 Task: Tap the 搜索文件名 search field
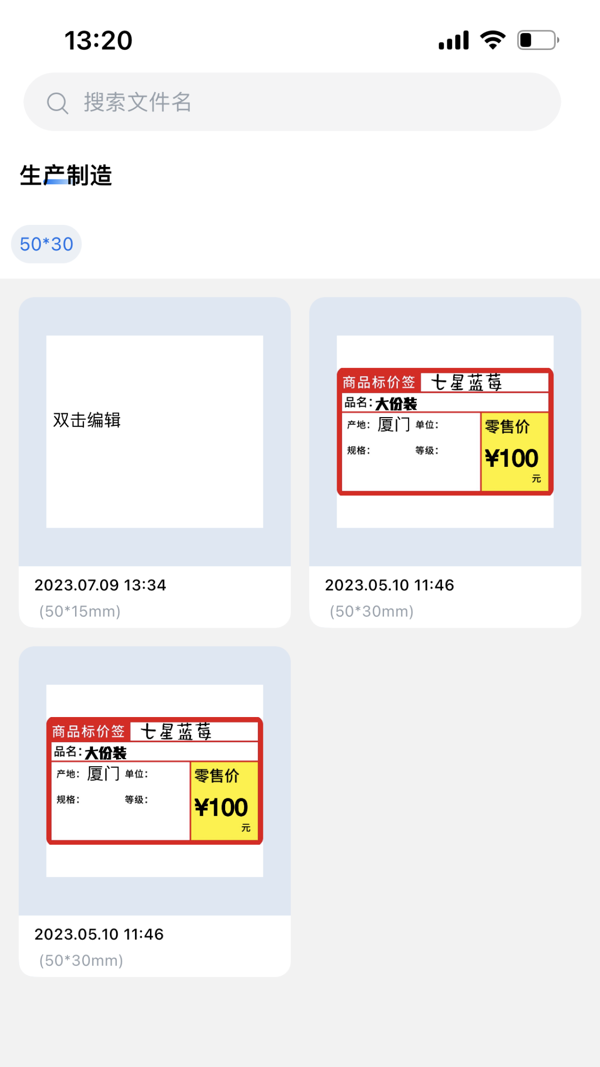[292, 102]
